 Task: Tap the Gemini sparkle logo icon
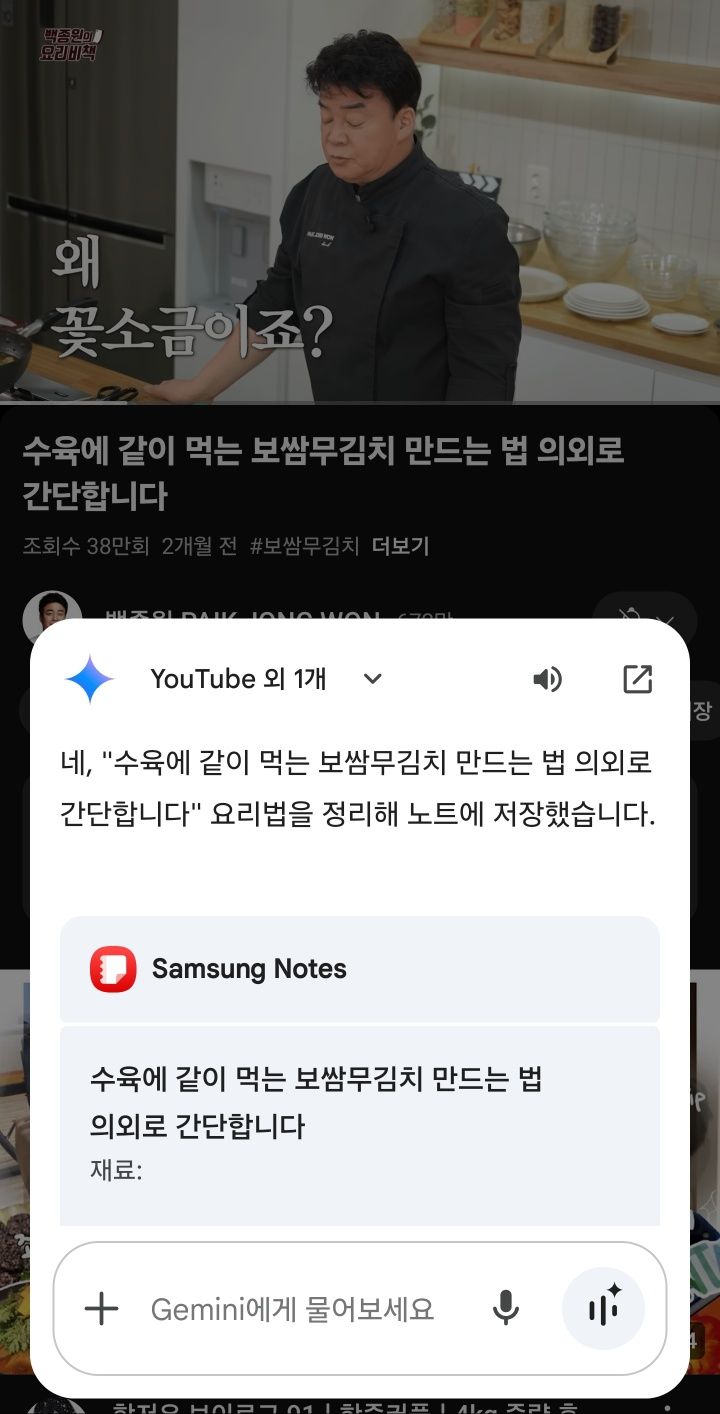[91, 679]
